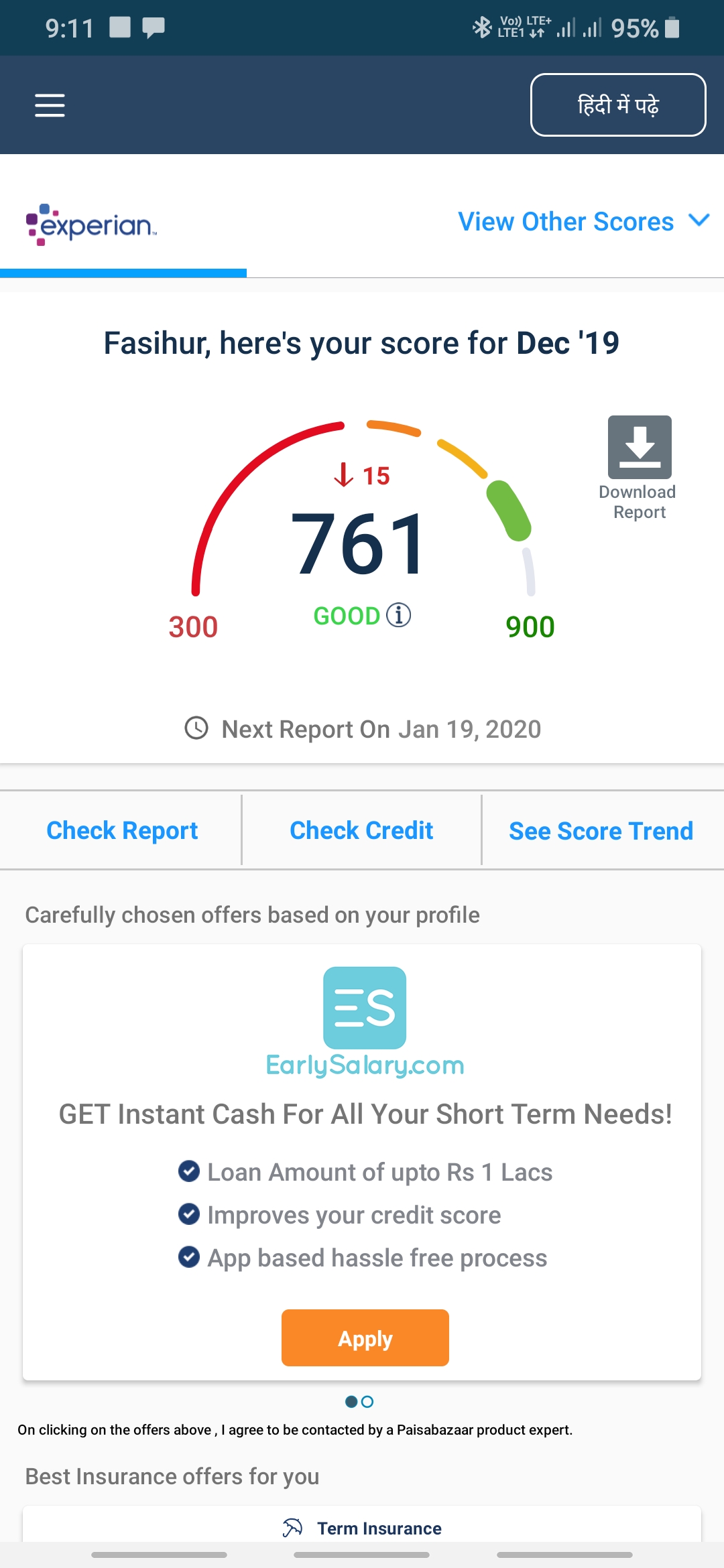See Score Trend
724x1568 pixels.
[601, 831]
